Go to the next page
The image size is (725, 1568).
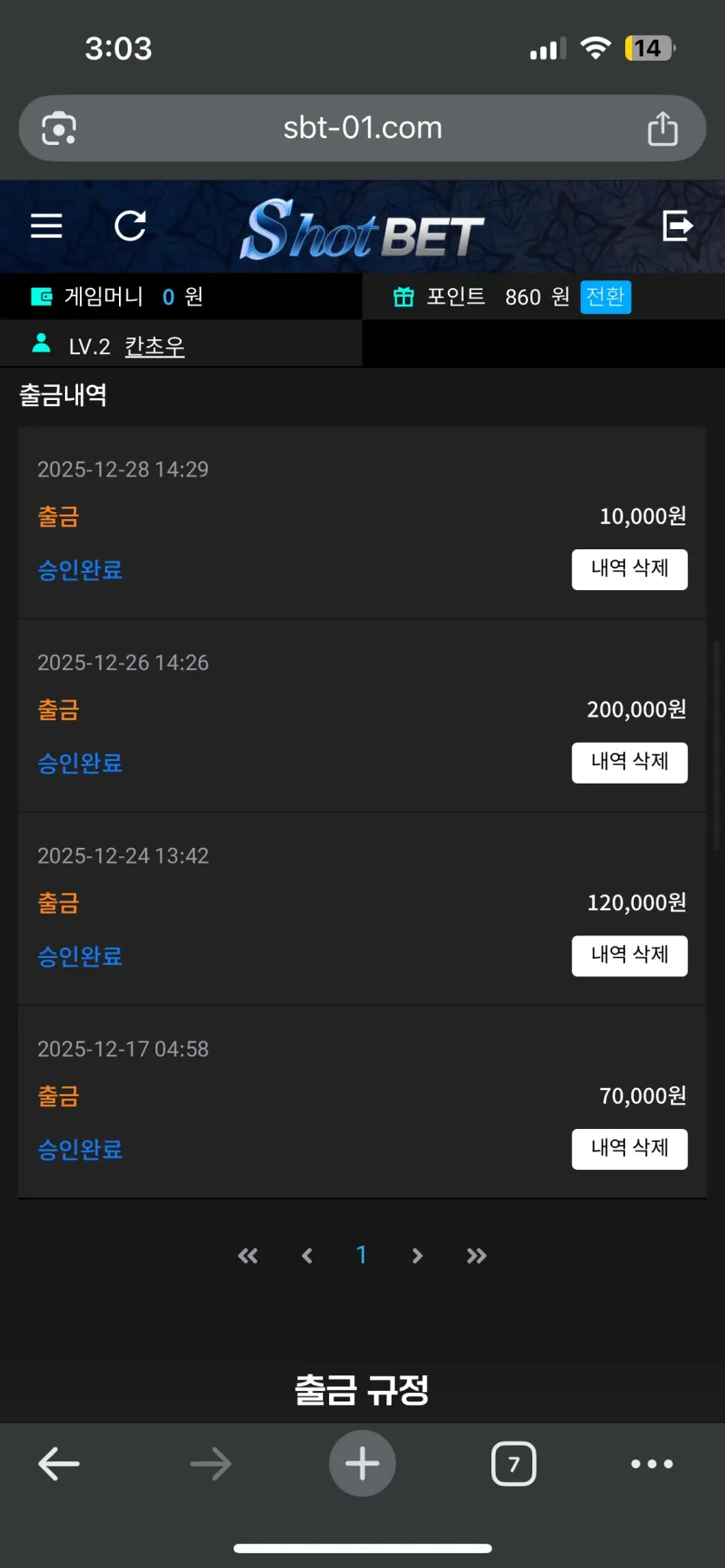click(x=417, y=1256)
